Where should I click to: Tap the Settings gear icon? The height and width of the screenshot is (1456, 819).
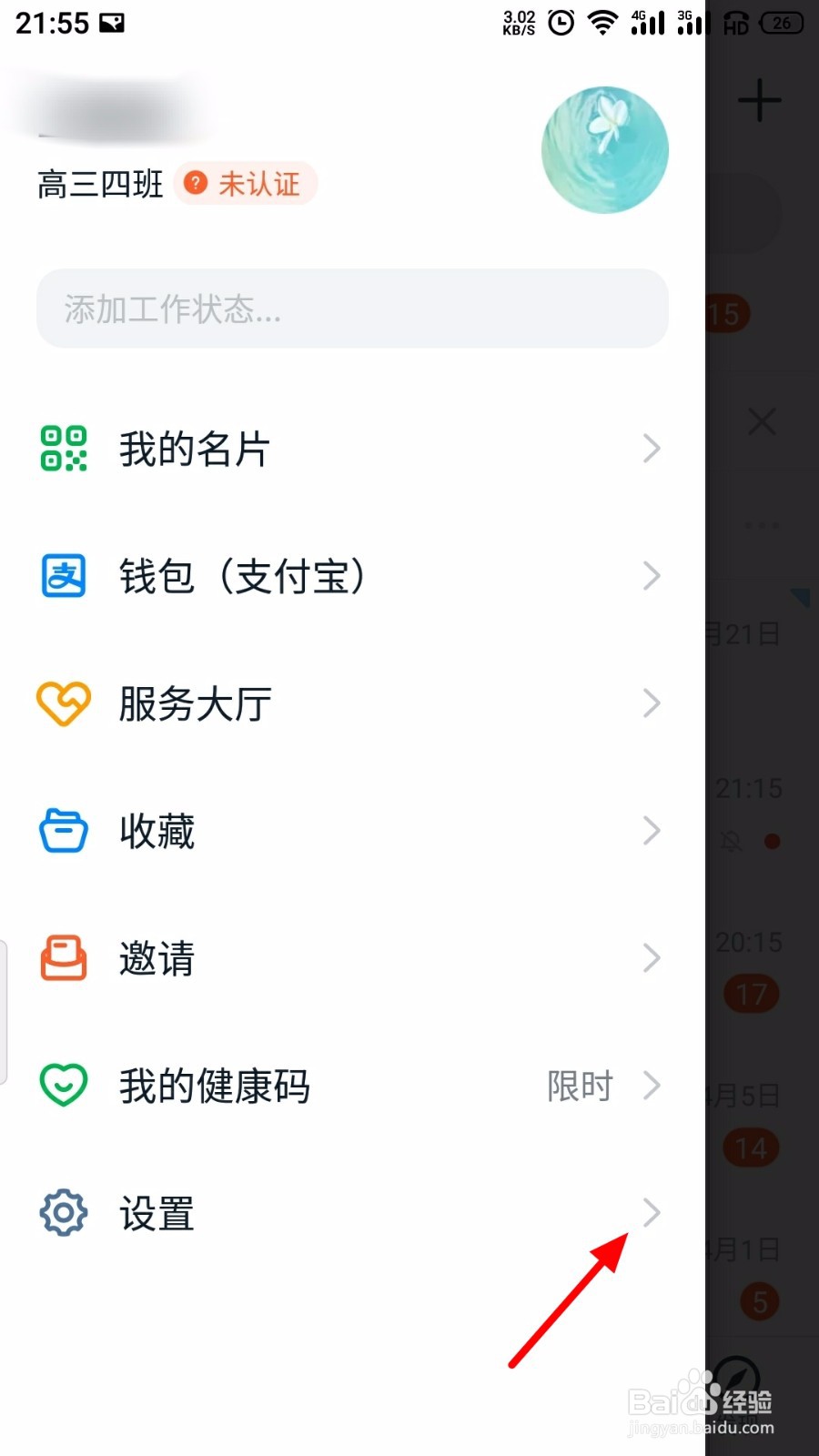63,1212
